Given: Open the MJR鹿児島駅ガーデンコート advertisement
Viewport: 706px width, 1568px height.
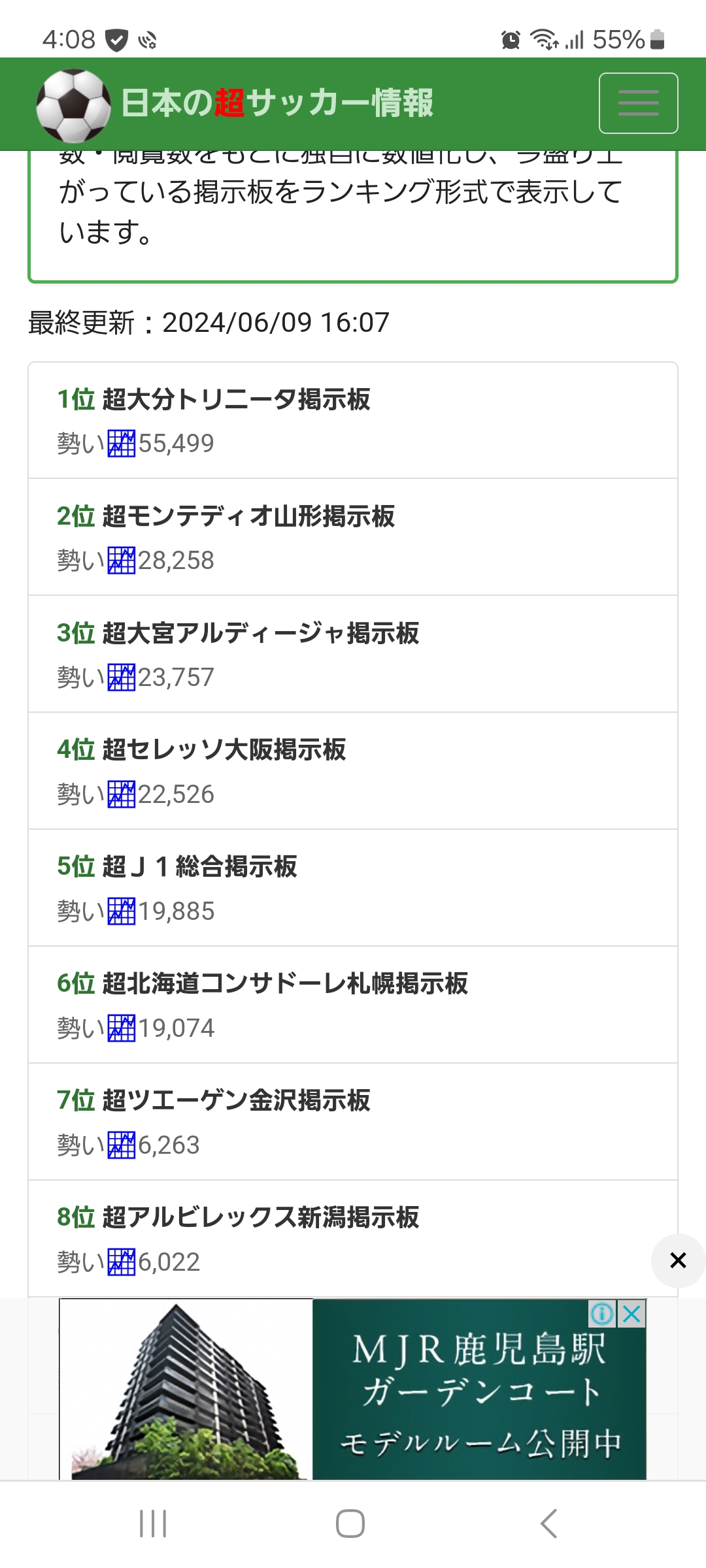Looking at the screenshot, I should pos(352,1389).
